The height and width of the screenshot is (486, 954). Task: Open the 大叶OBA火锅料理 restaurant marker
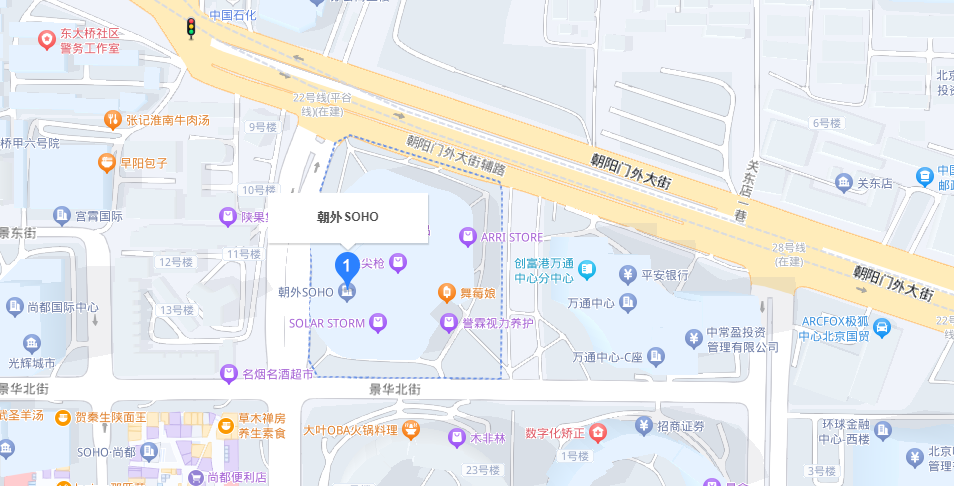click(x=413, y=430)
